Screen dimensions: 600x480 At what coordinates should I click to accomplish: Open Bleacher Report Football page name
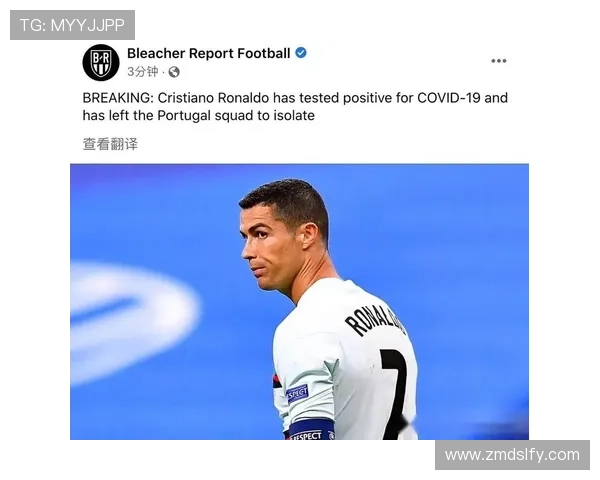208,53
